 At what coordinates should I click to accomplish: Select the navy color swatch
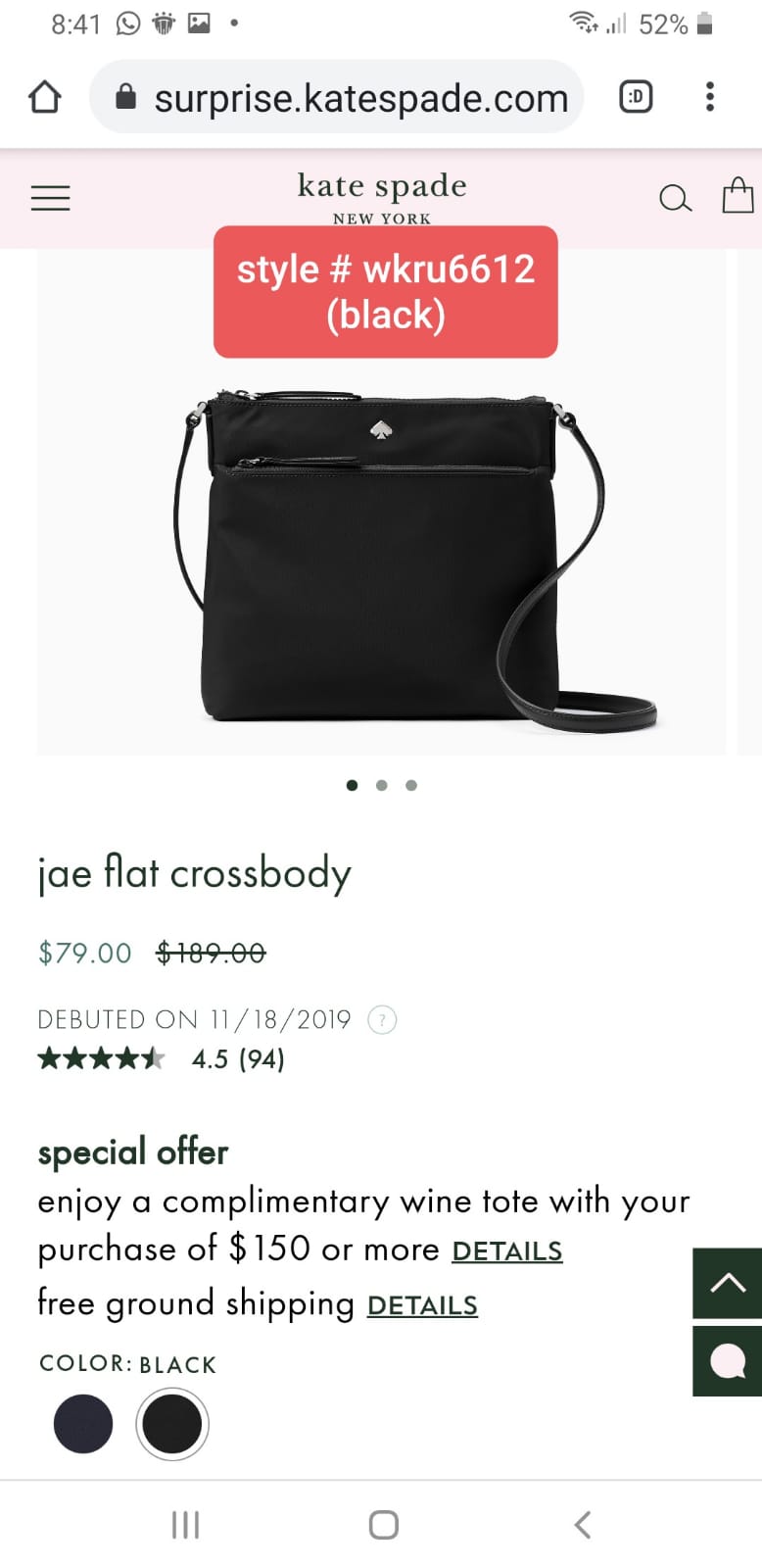click(83, 1424)
